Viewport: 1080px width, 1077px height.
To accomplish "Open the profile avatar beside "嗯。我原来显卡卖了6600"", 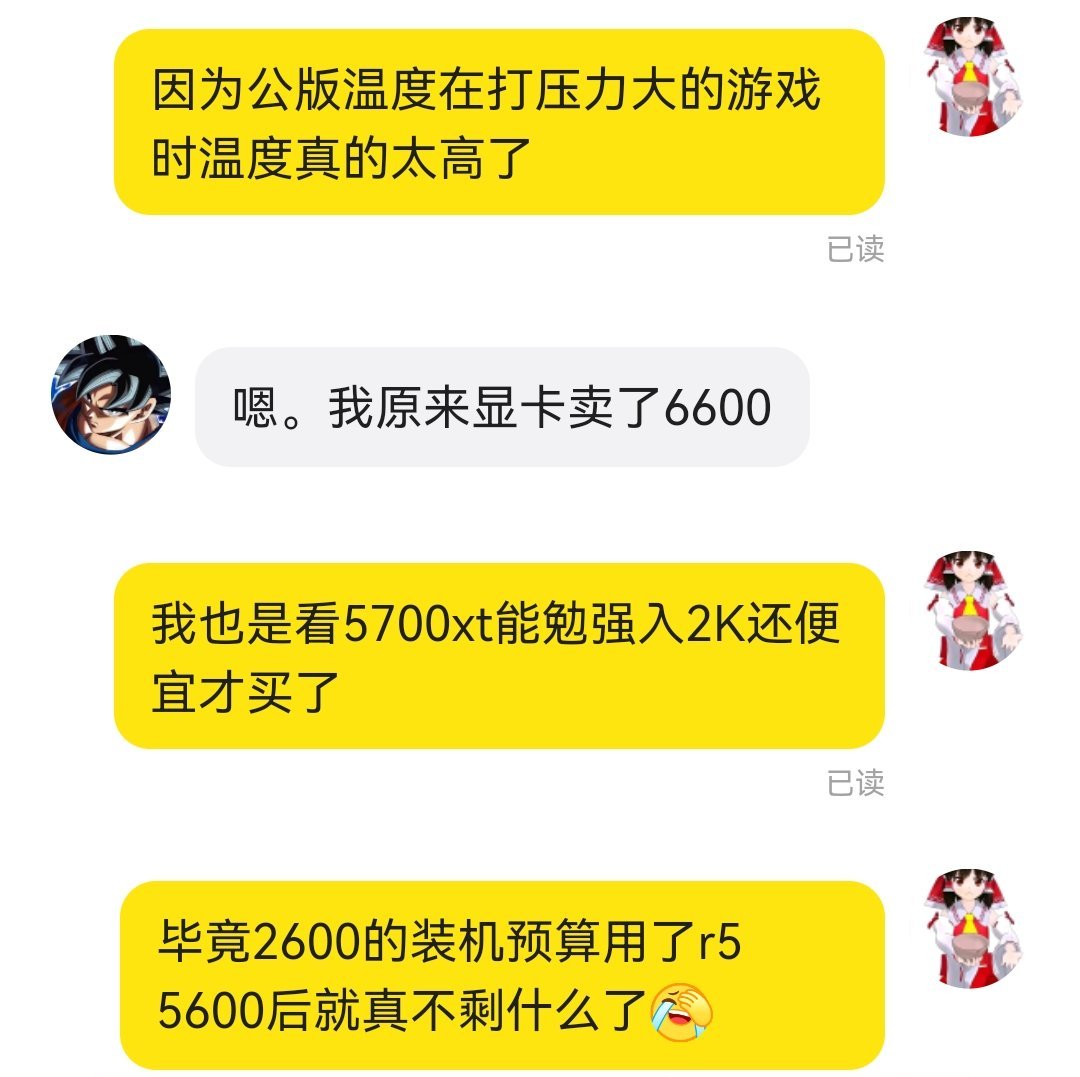I will coord(111,394).
